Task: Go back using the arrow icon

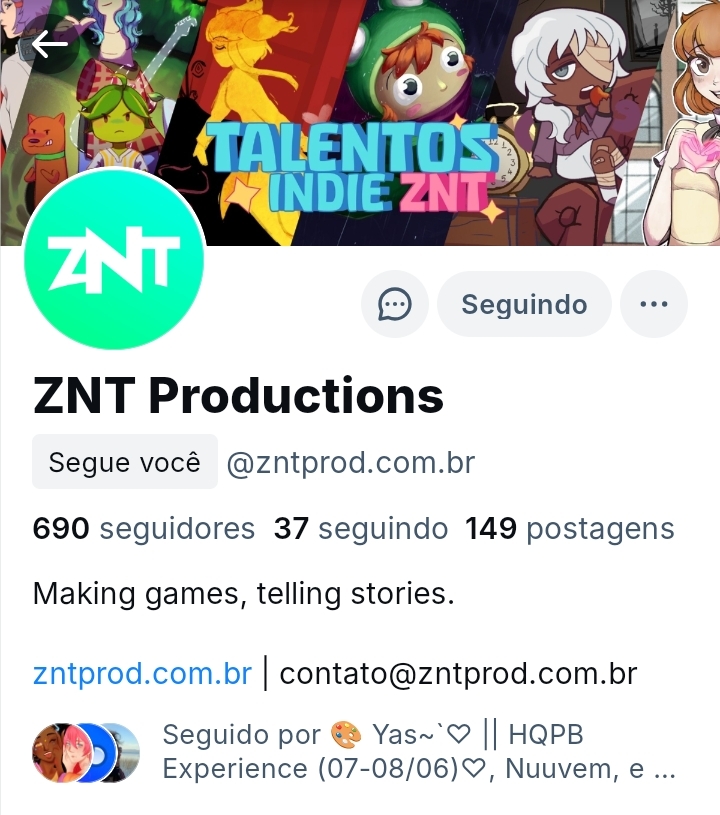Action: [x=49, y=44]
